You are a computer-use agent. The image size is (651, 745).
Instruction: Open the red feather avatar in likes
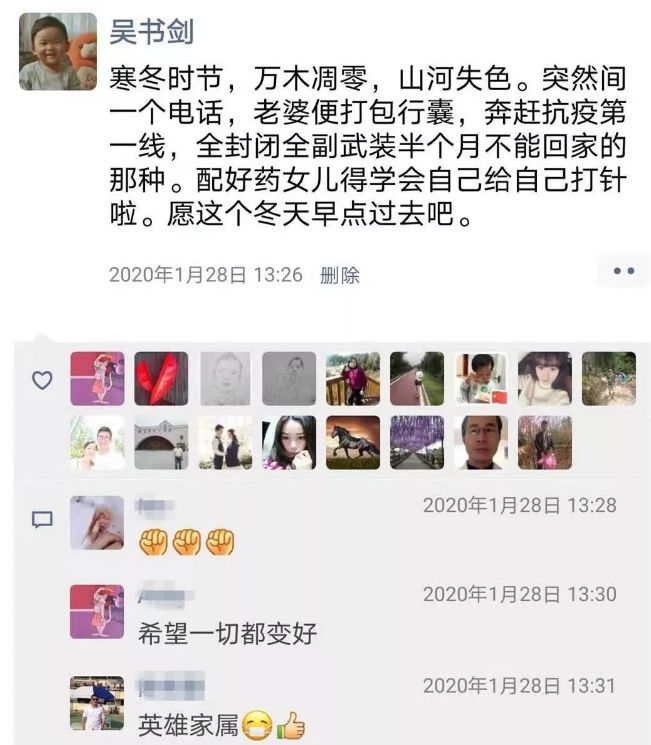pos(161,378)
